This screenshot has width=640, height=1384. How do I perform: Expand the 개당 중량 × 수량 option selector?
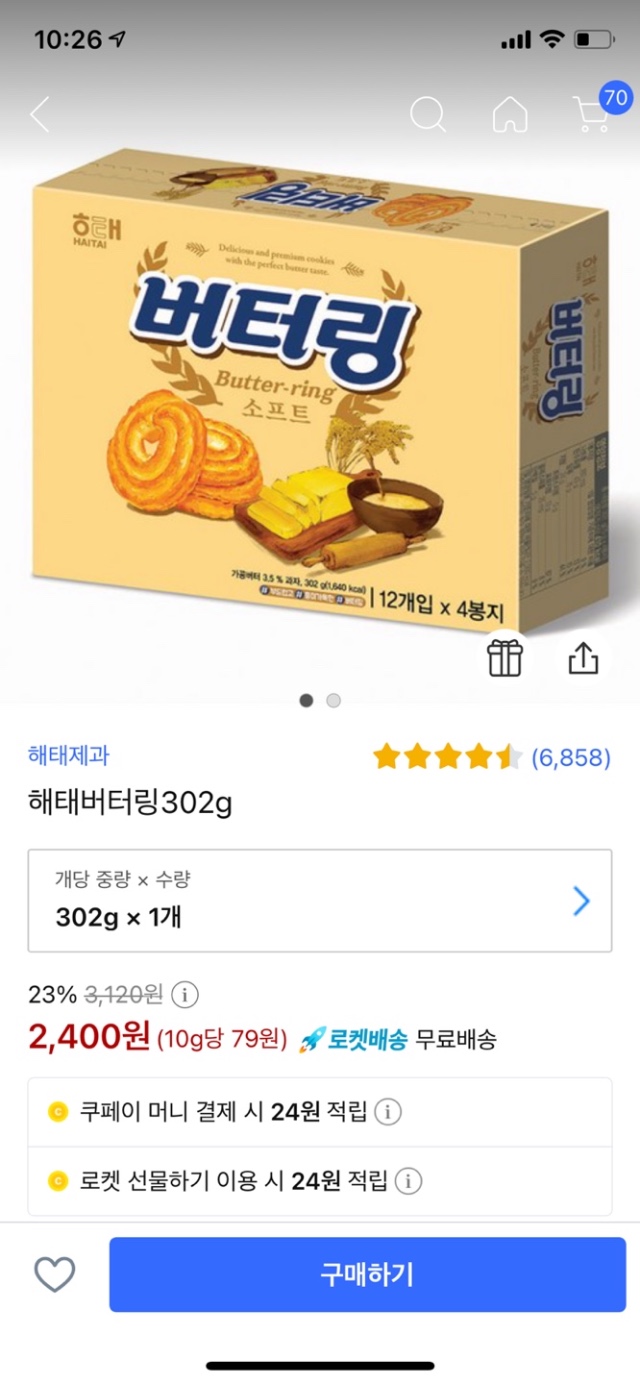click(320, 901)
